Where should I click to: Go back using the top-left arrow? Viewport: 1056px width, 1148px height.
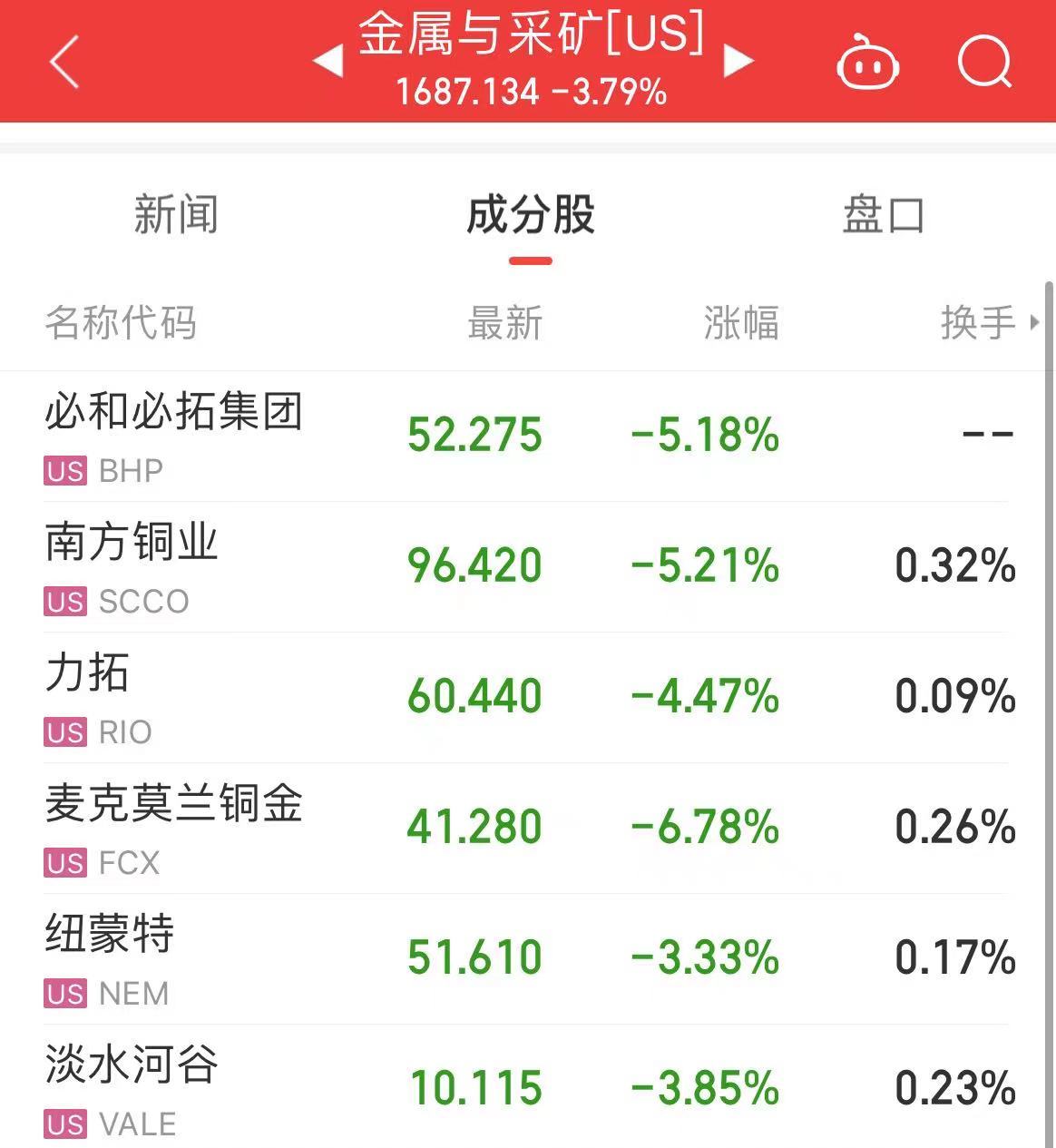click(x=64, y=62)
